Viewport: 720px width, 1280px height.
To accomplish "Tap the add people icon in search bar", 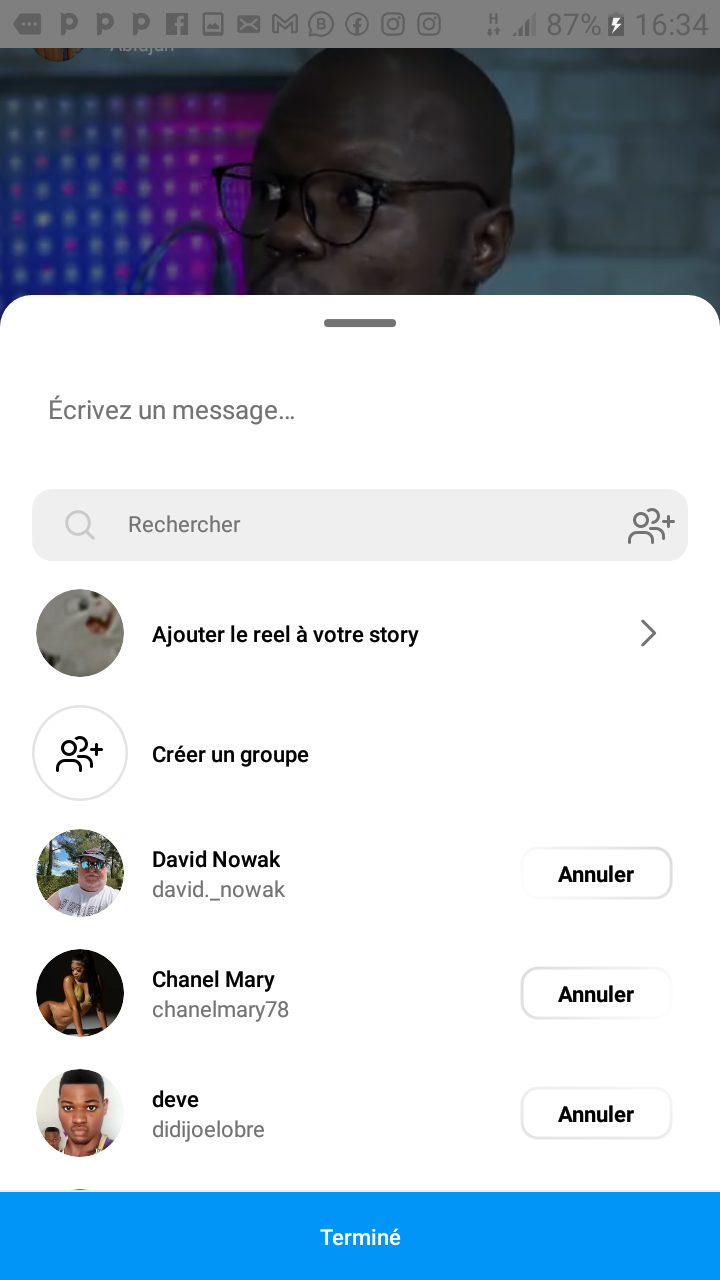I will [651, 525].
